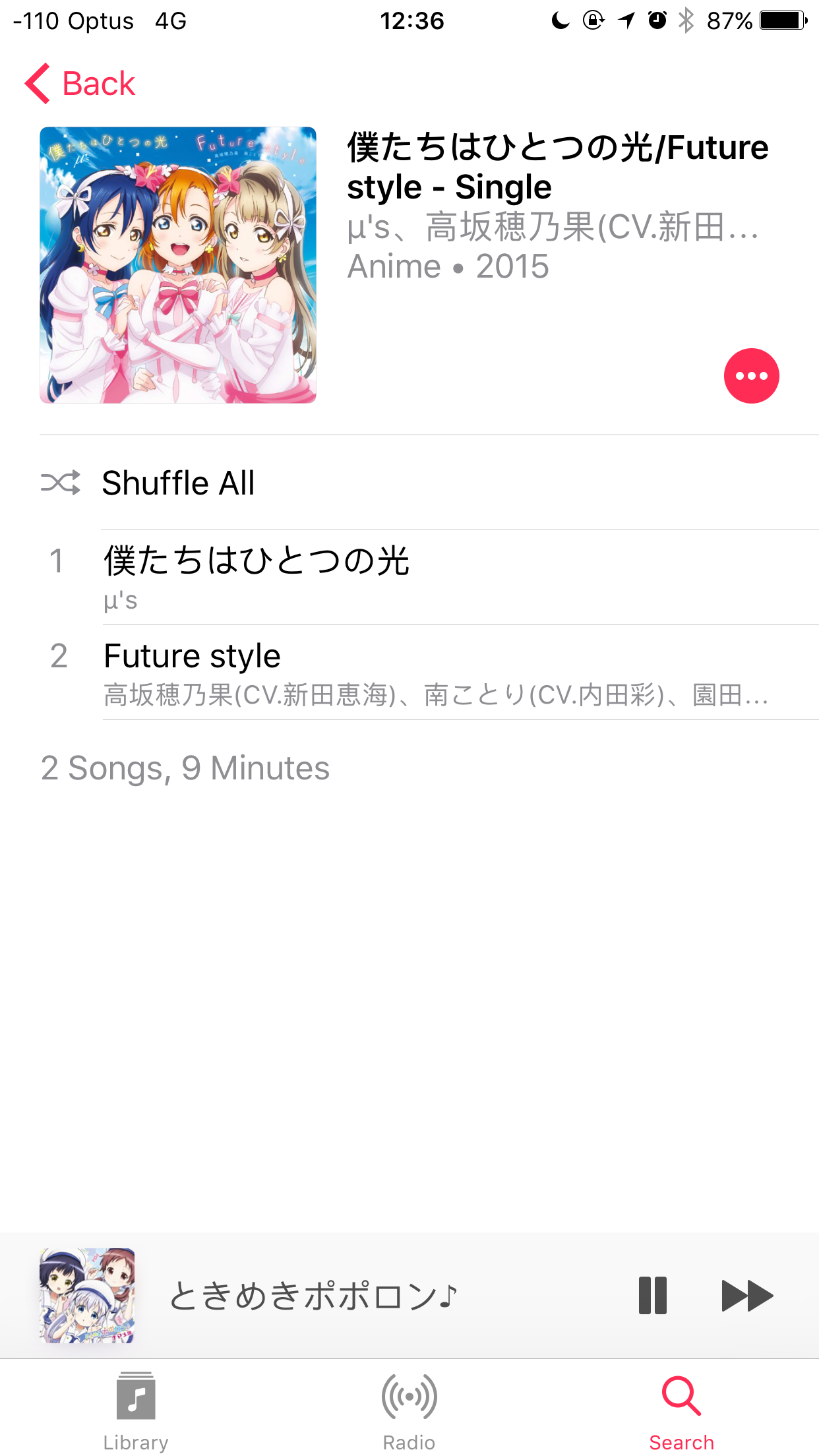819x1456 pixels.
Task: Shuffle all songs in this single
Action: (x=178, y=483)
